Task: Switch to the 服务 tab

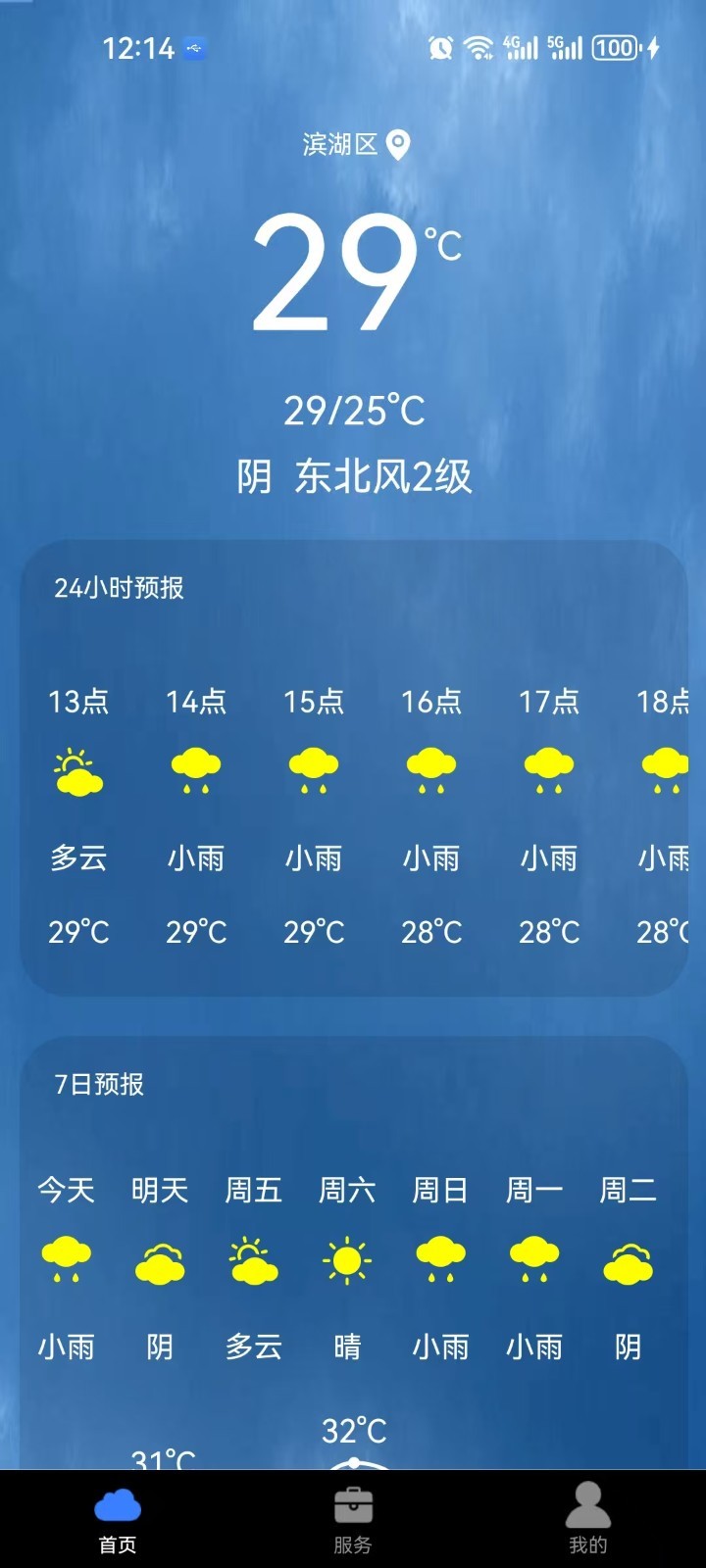Action: pyautogui.click(x=353, y=1519)
